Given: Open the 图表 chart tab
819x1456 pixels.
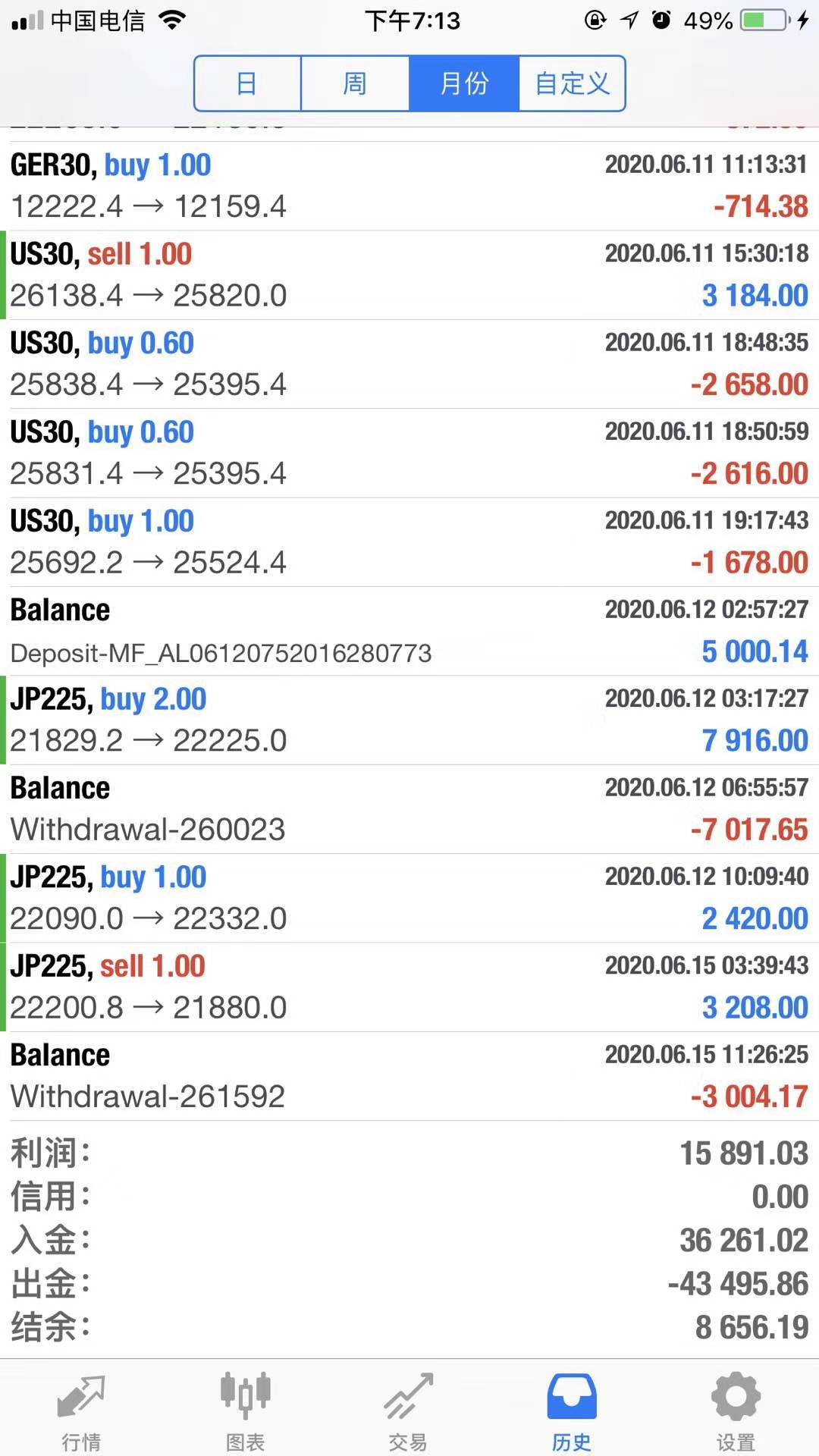Looking at the screenshot, I should pos(245,1410).
